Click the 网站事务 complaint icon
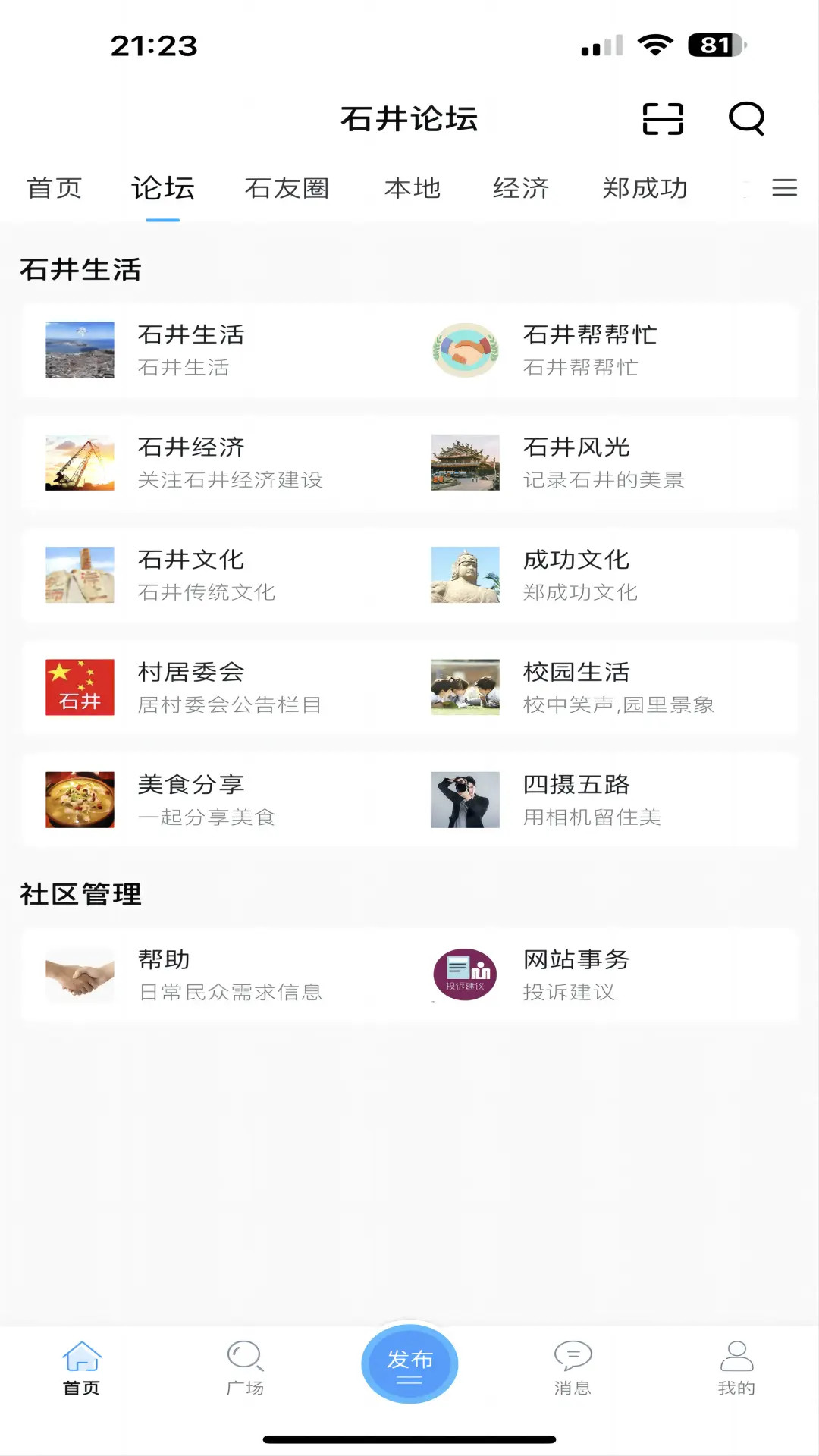The image size is (819, 1456). (465, 975)
